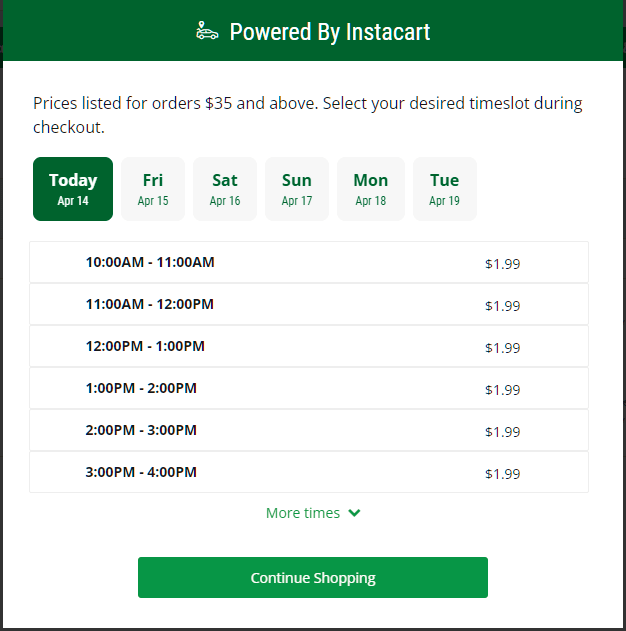Choose the Sun Apr 17 day tab
Screen dimensions: 626x631
tap(297, 188)
